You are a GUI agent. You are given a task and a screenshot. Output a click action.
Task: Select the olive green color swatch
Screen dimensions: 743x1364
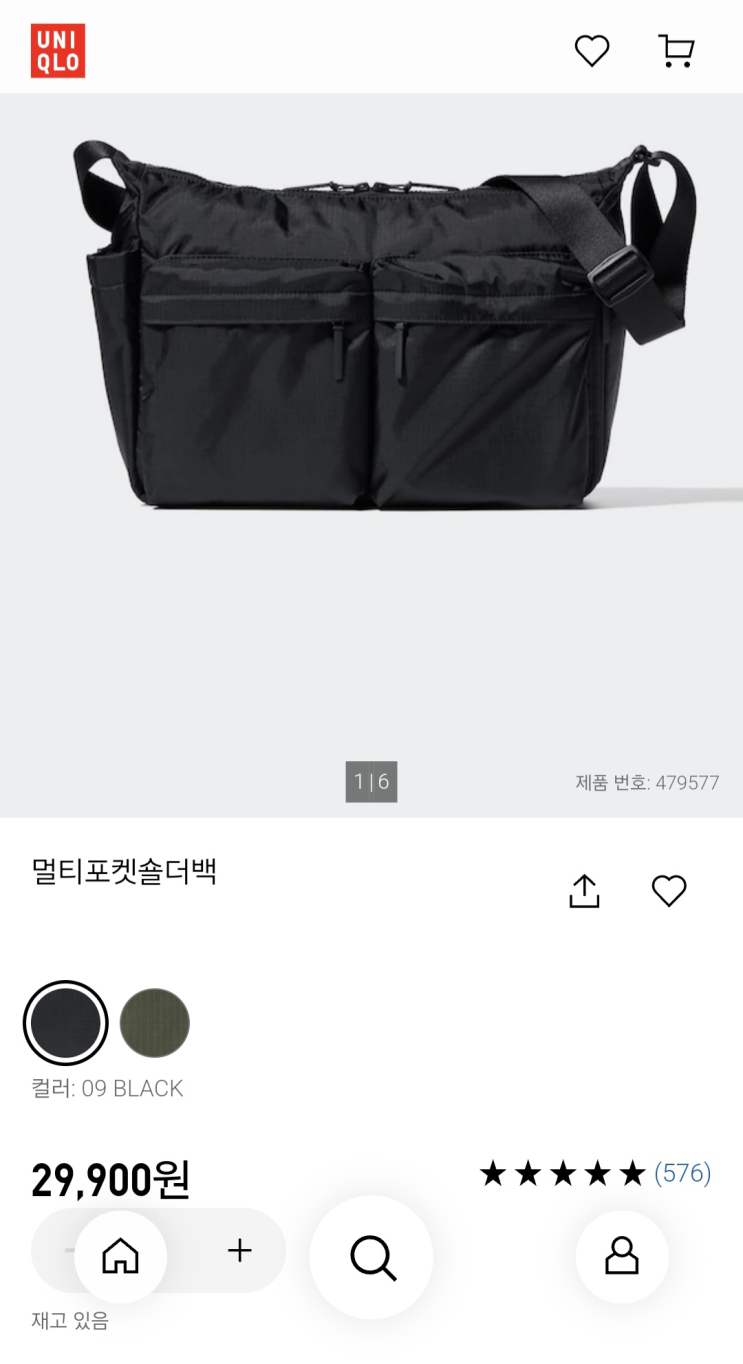pyautogui.click(x=155, y=1023)
